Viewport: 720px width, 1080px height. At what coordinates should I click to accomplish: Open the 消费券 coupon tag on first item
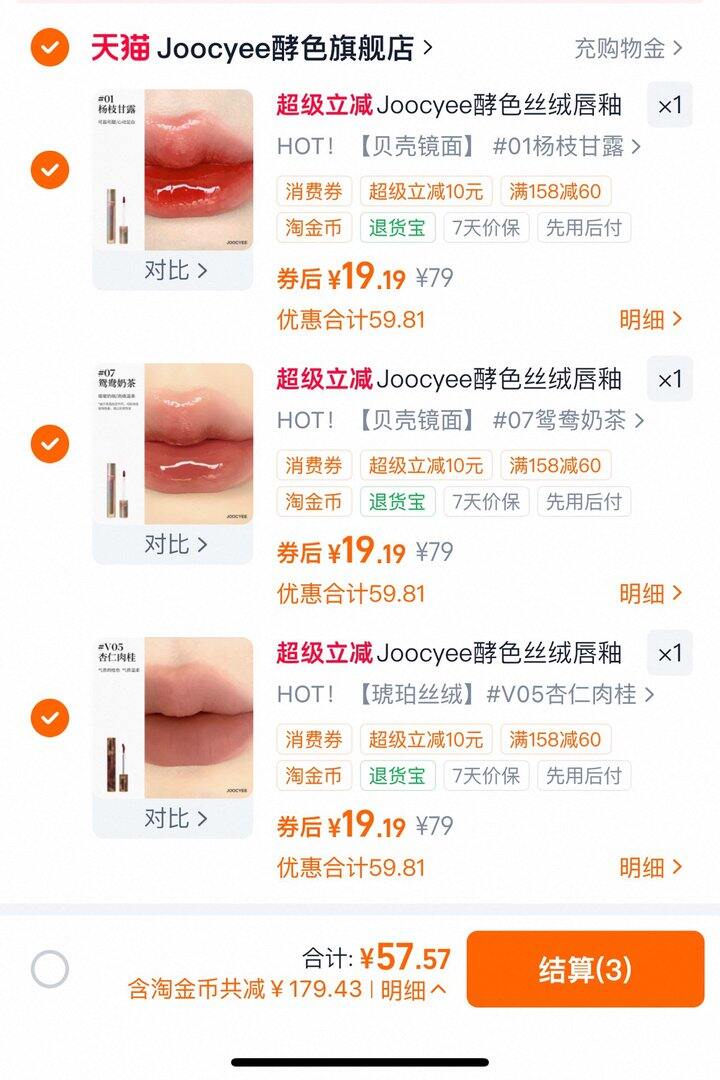311,191
